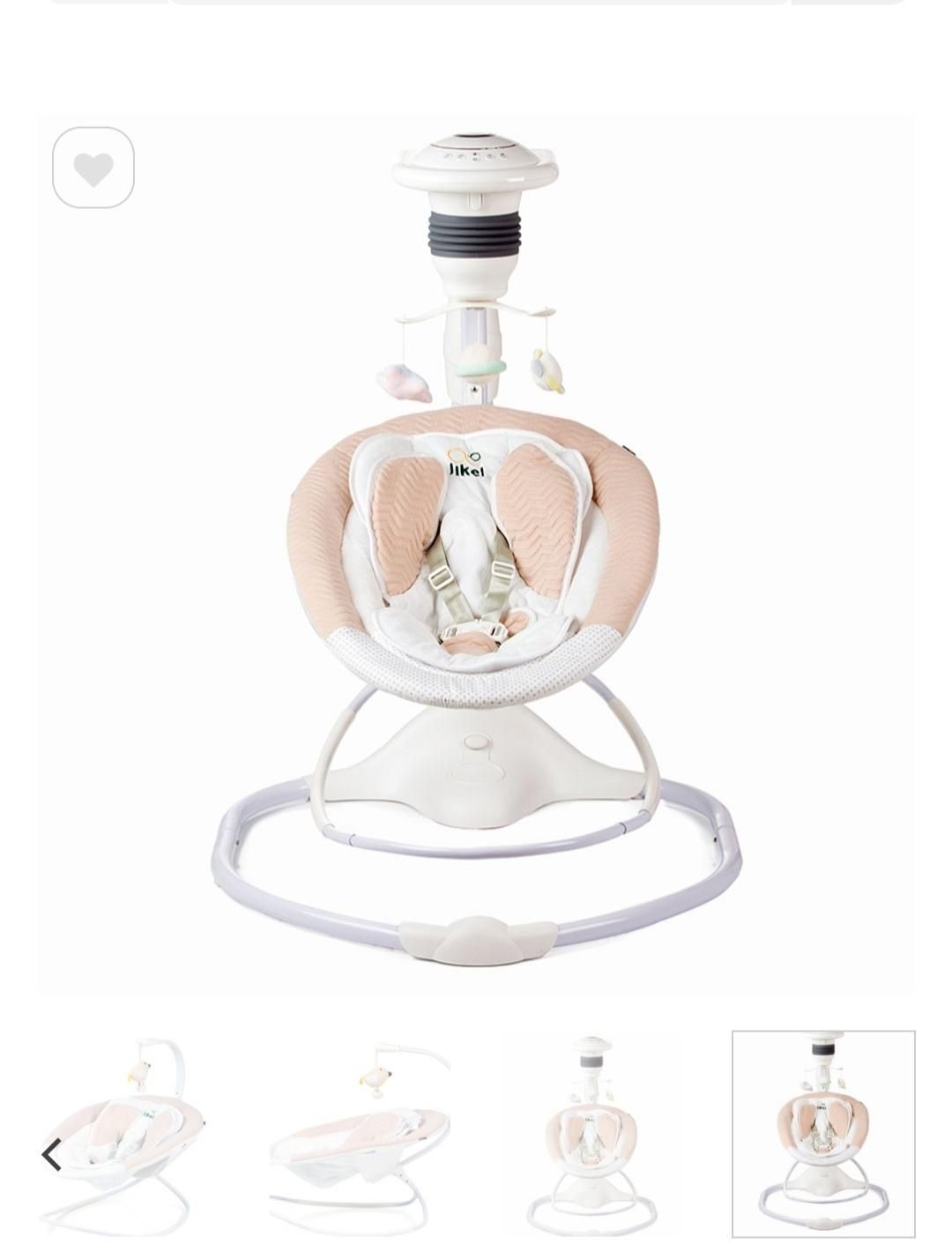This screenshot has width=952, height=1259.
Task: Add this baby swing to wishlist
Action: pyautogui.click(x=93, y=168)
